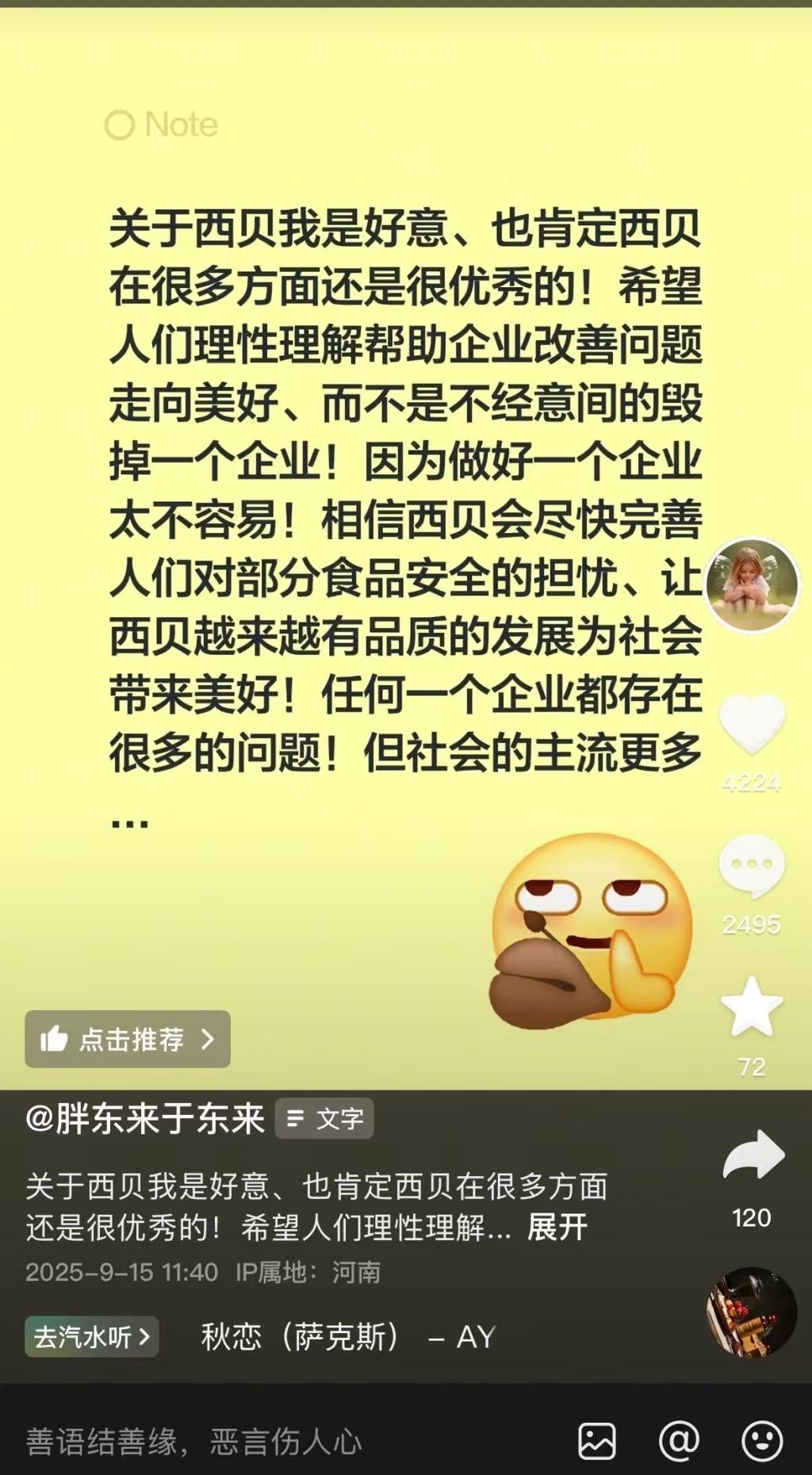The height and width of the screenshot is (1475, 812).
Task: Open the emoji picker
Action: coord(762,1441)
